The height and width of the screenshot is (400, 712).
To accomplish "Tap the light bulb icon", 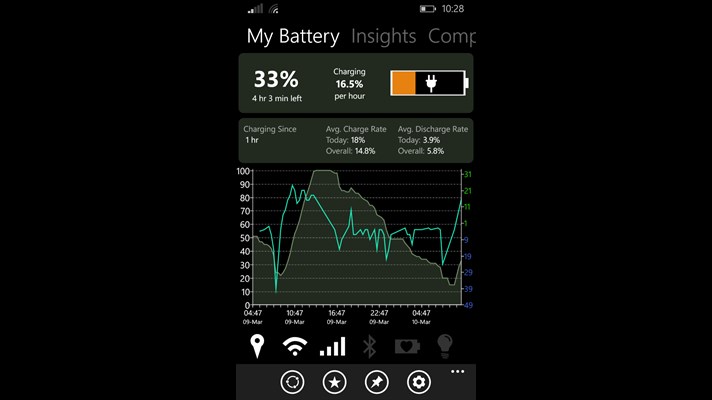I will 445,347.
